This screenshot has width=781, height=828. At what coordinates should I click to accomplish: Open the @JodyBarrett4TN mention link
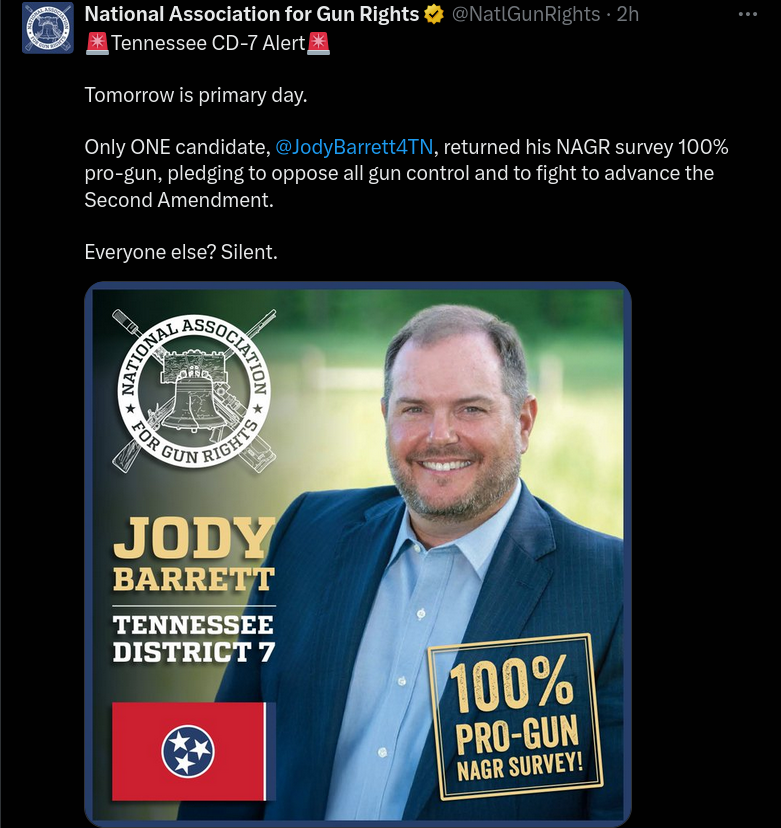354,147
